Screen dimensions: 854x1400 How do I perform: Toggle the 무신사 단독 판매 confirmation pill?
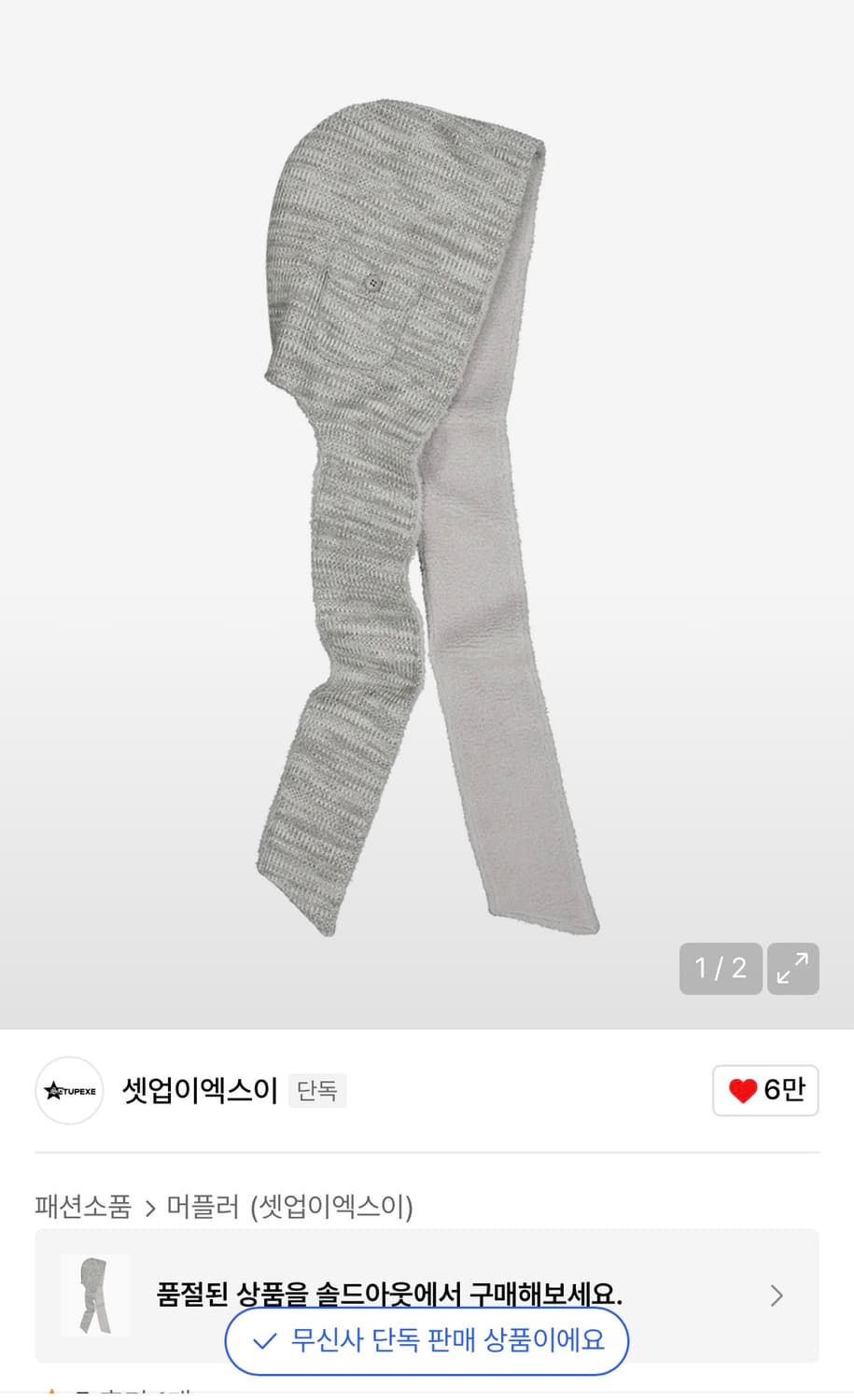(x=427, y=1341)
